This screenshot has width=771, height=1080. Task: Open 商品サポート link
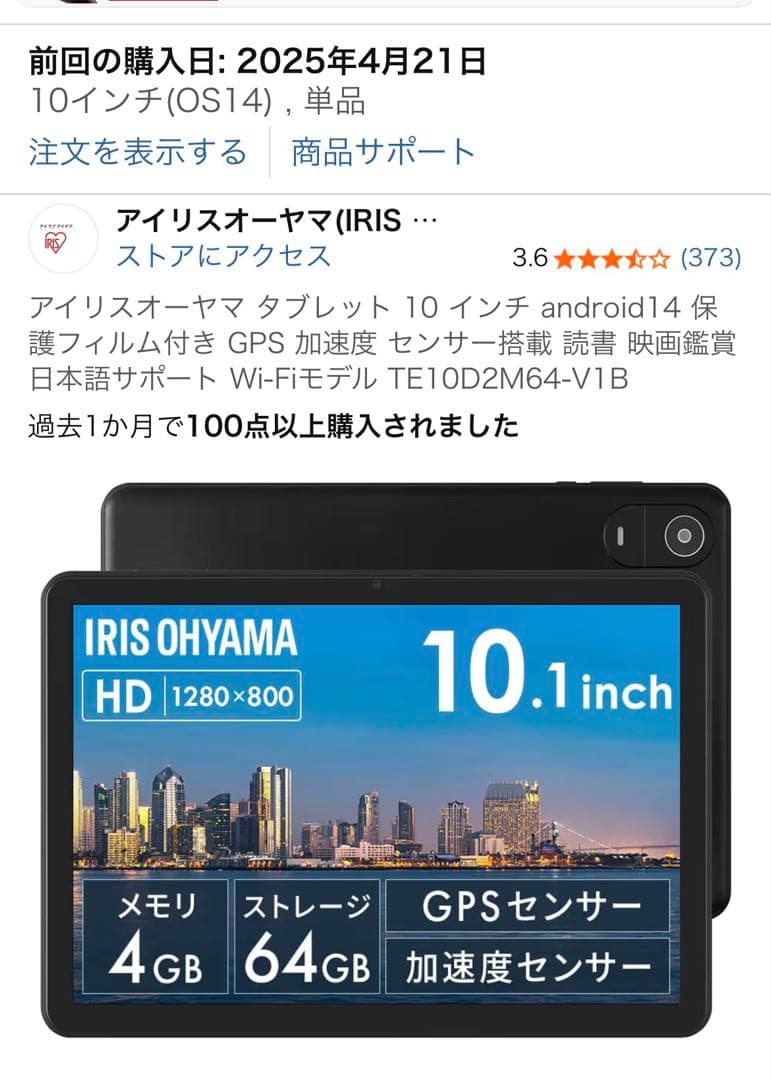383,152
